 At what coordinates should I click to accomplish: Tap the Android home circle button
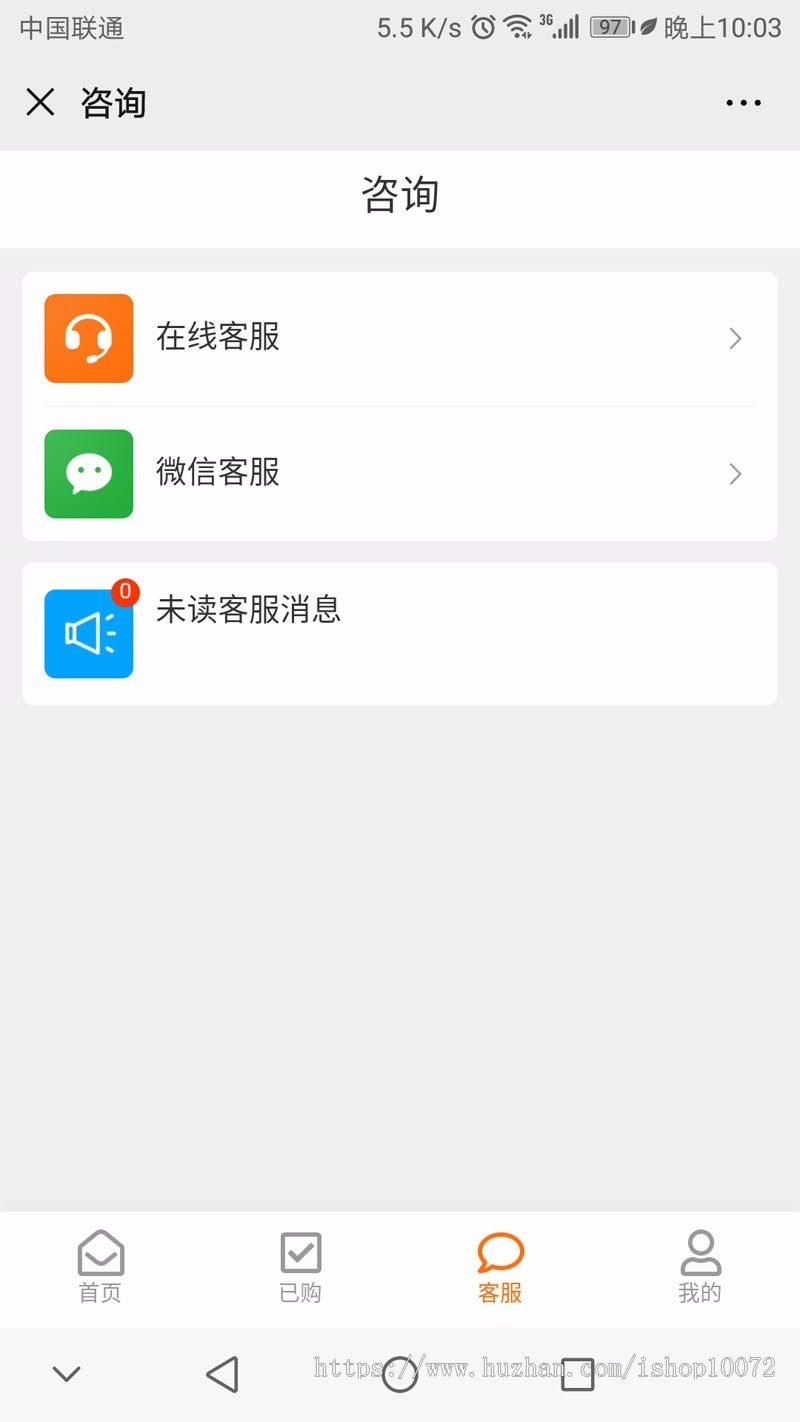point(400,1373)
